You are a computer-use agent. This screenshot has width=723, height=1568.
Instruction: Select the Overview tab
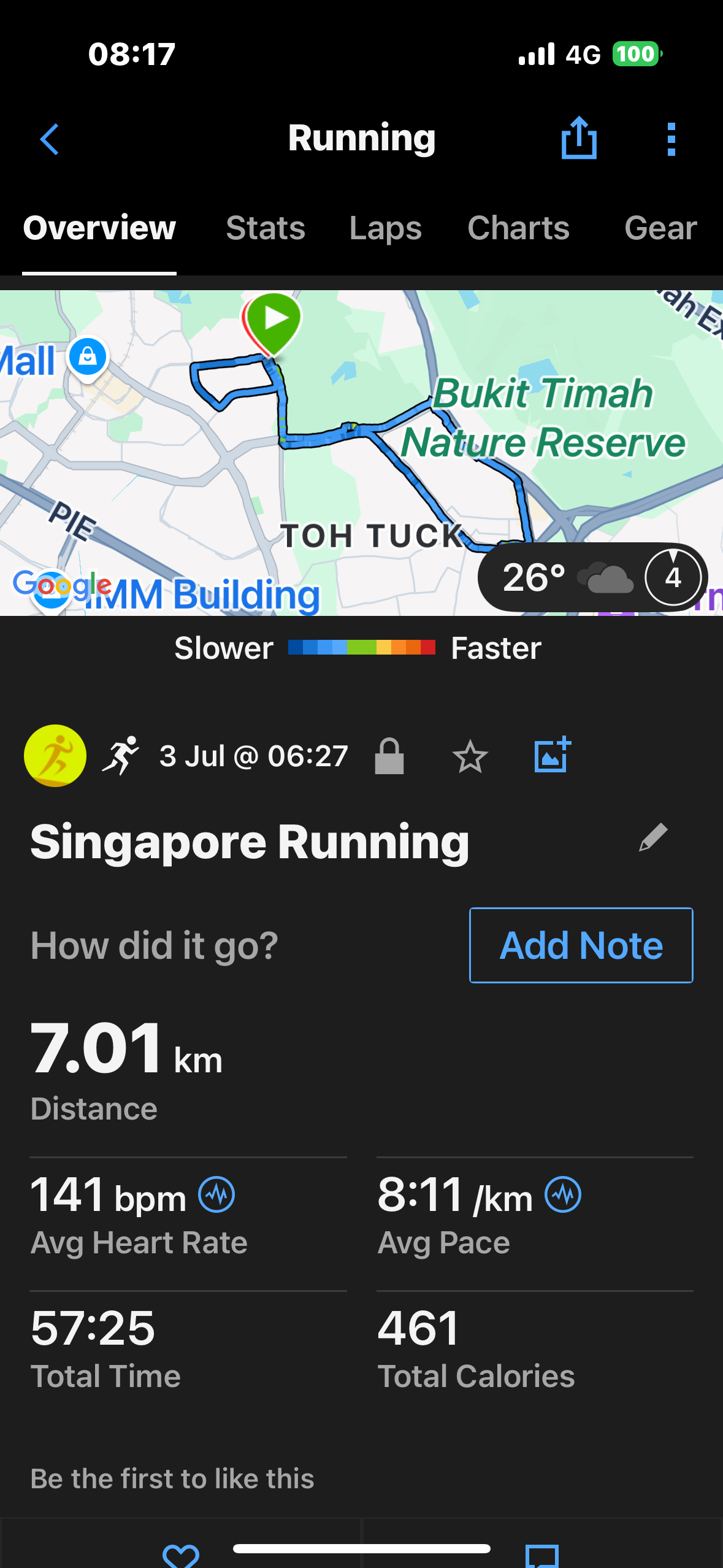(99, 228)
